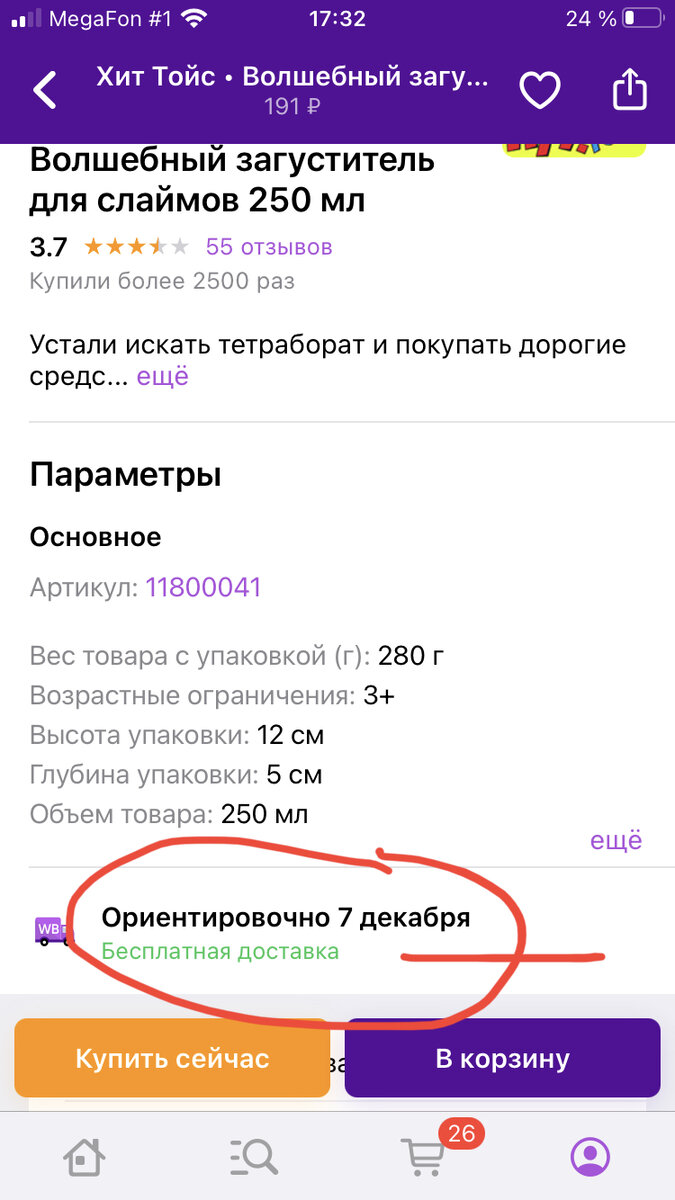The image size is (675, 1200).
Task: Share this product
Action: click(x=630, y=89)
